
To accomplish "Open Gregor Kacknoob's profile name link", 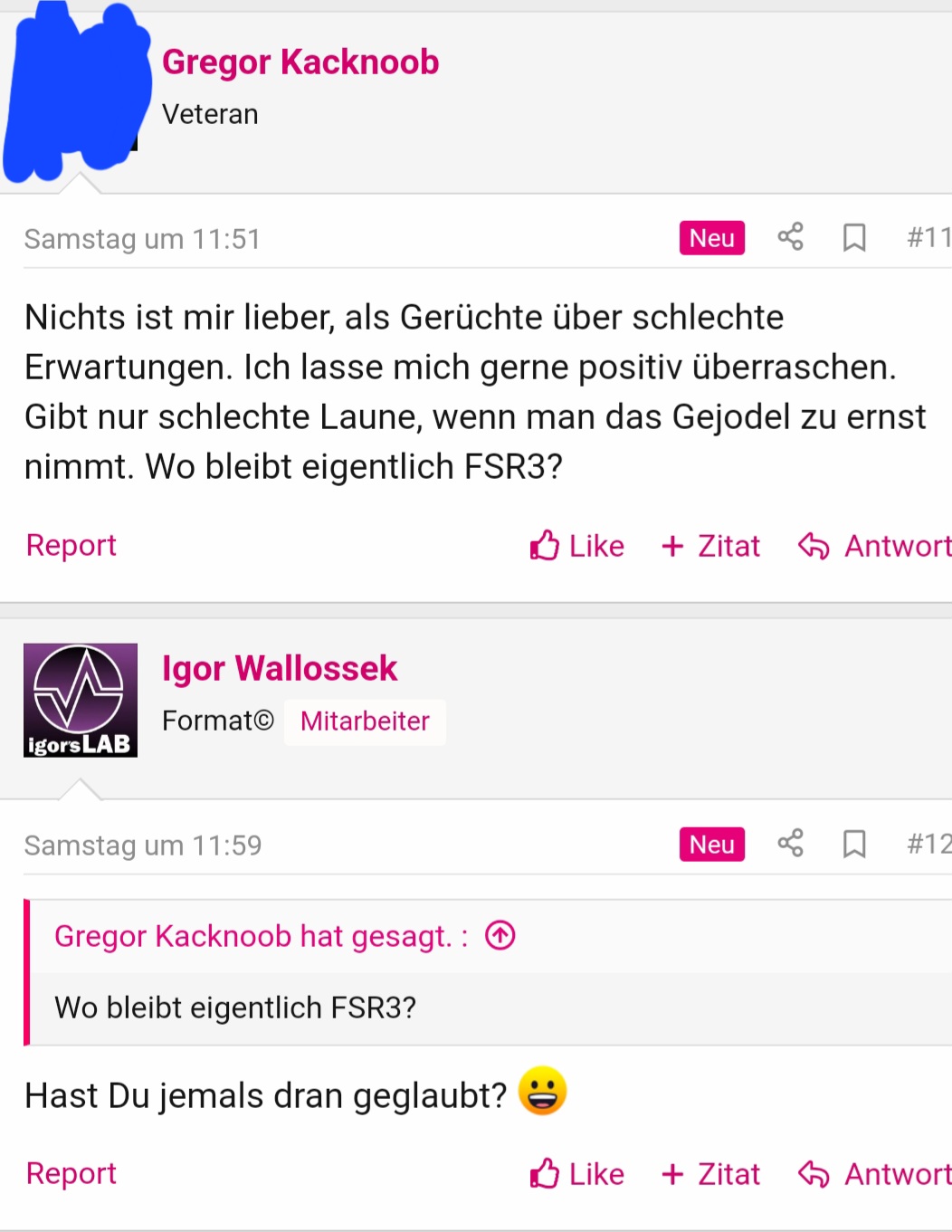I will 300,62.
